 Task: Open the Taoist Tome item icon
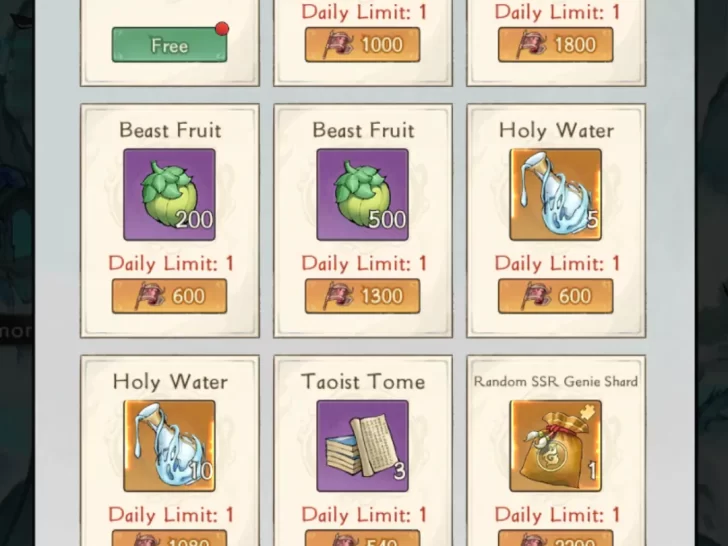362,446
